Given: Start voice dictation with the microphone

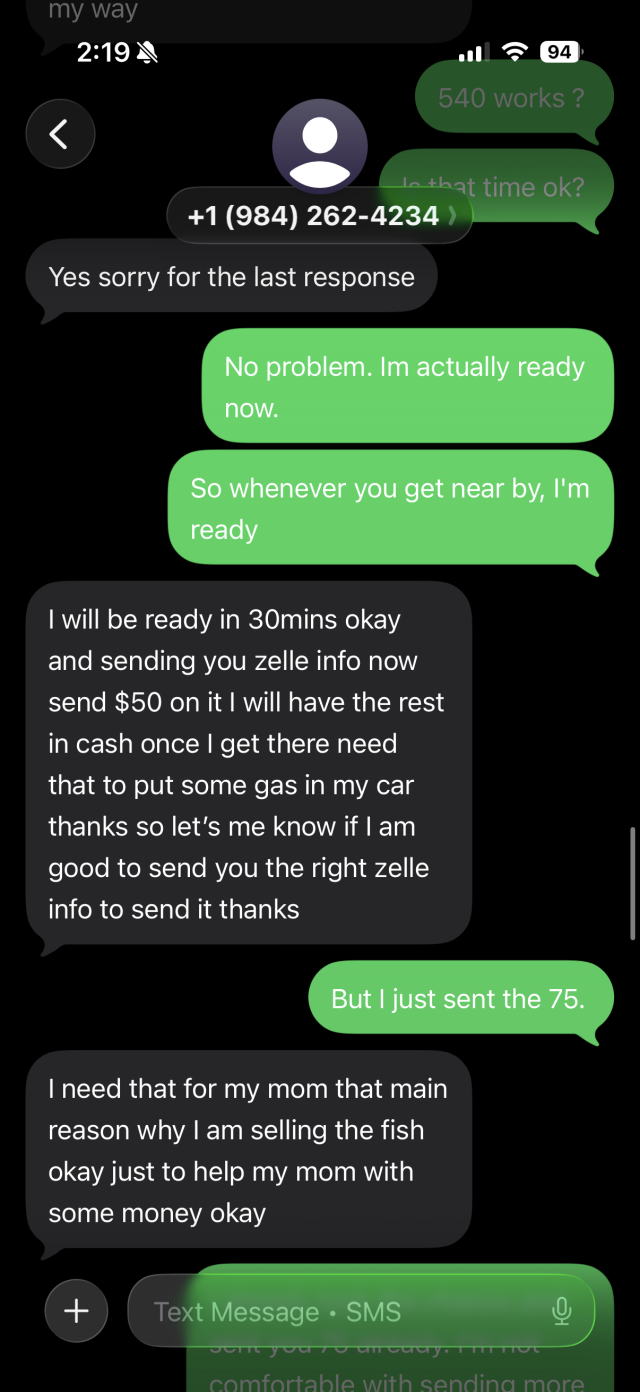Looking at the screenshot, I should click(x=562, y=1311).
